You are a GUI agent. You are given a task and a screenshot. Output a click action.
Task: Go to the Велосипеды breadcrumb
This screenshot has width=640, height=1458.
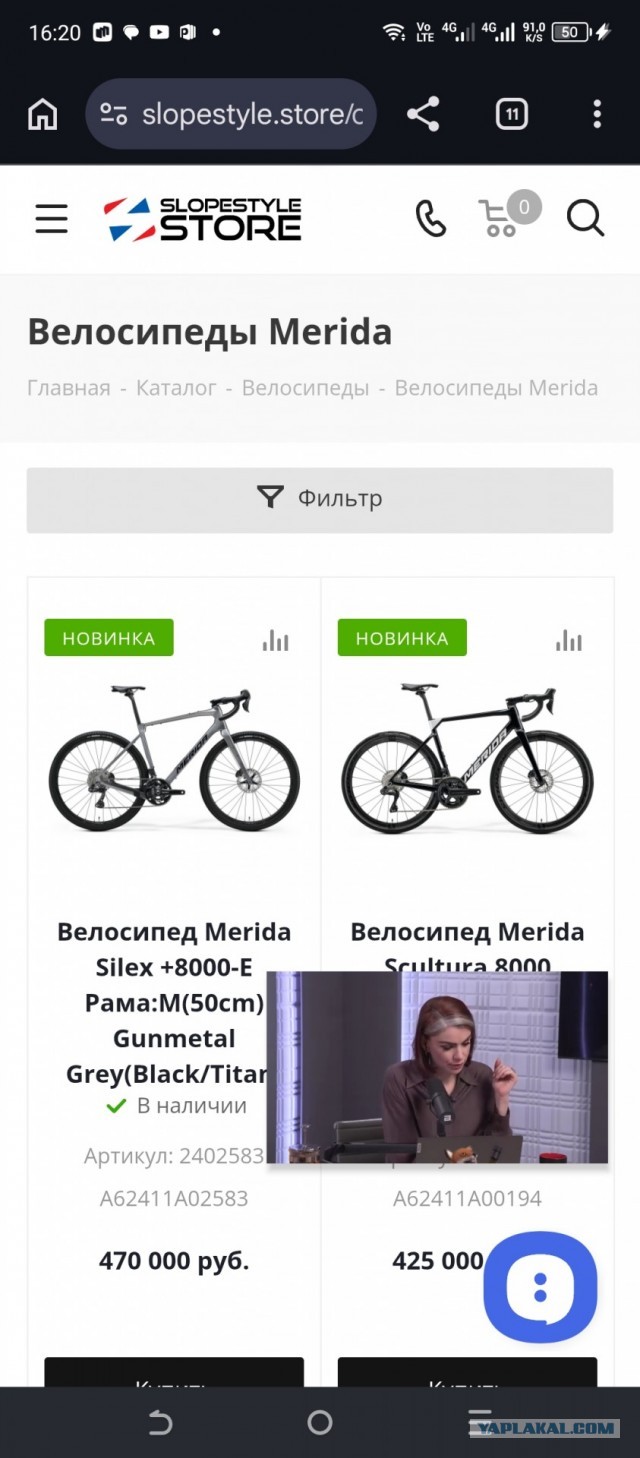coord(305,388)
